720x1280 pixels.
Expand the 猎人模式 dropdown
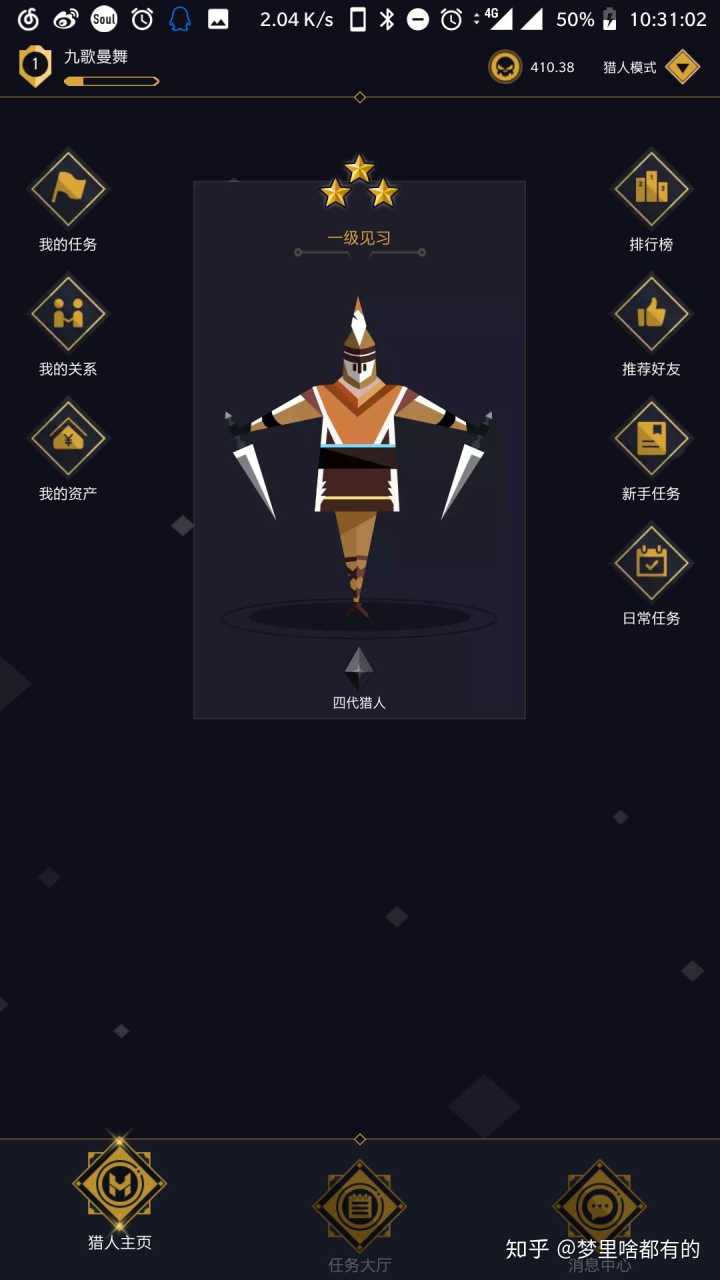(x=683, y=67)
